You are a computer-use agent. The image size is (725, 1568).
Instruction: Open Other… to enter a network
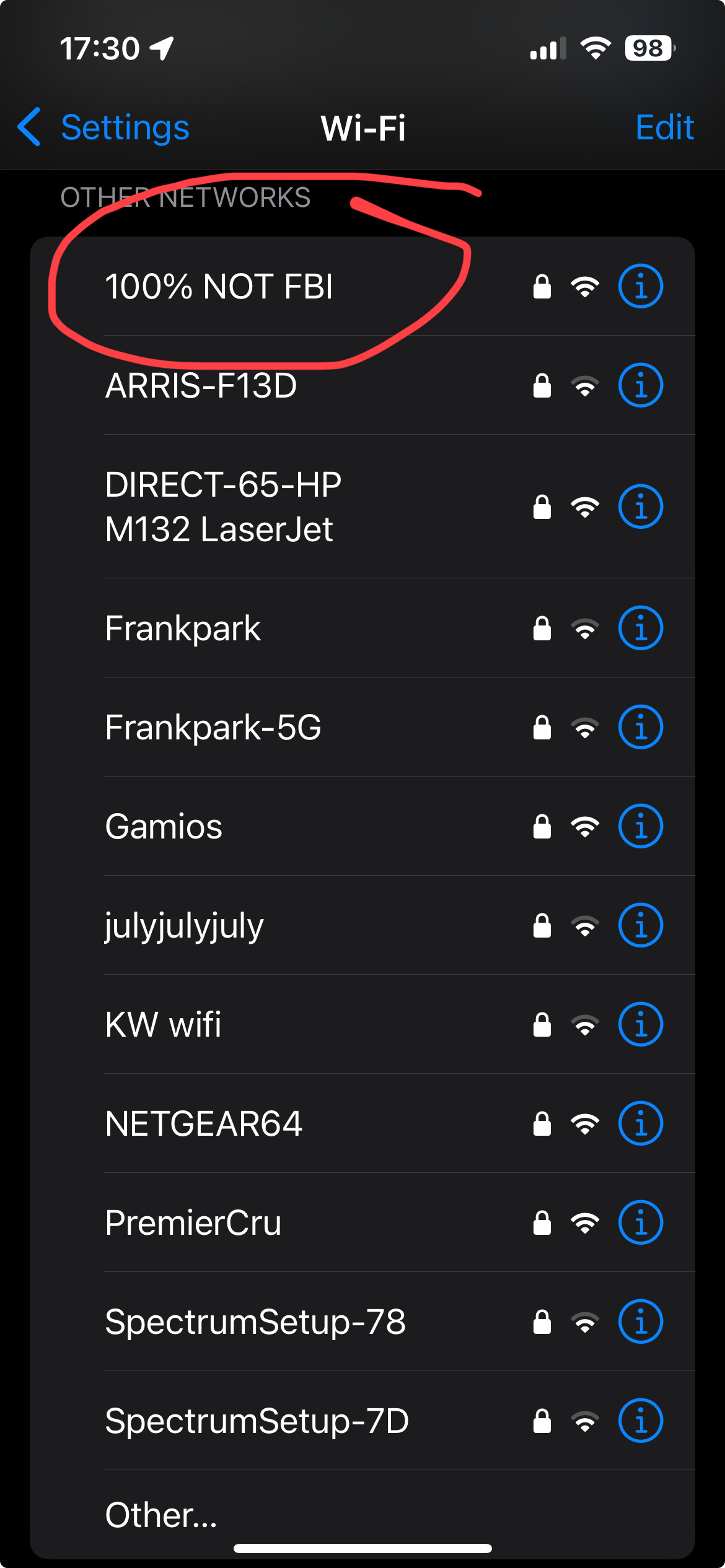point(362,1515)
